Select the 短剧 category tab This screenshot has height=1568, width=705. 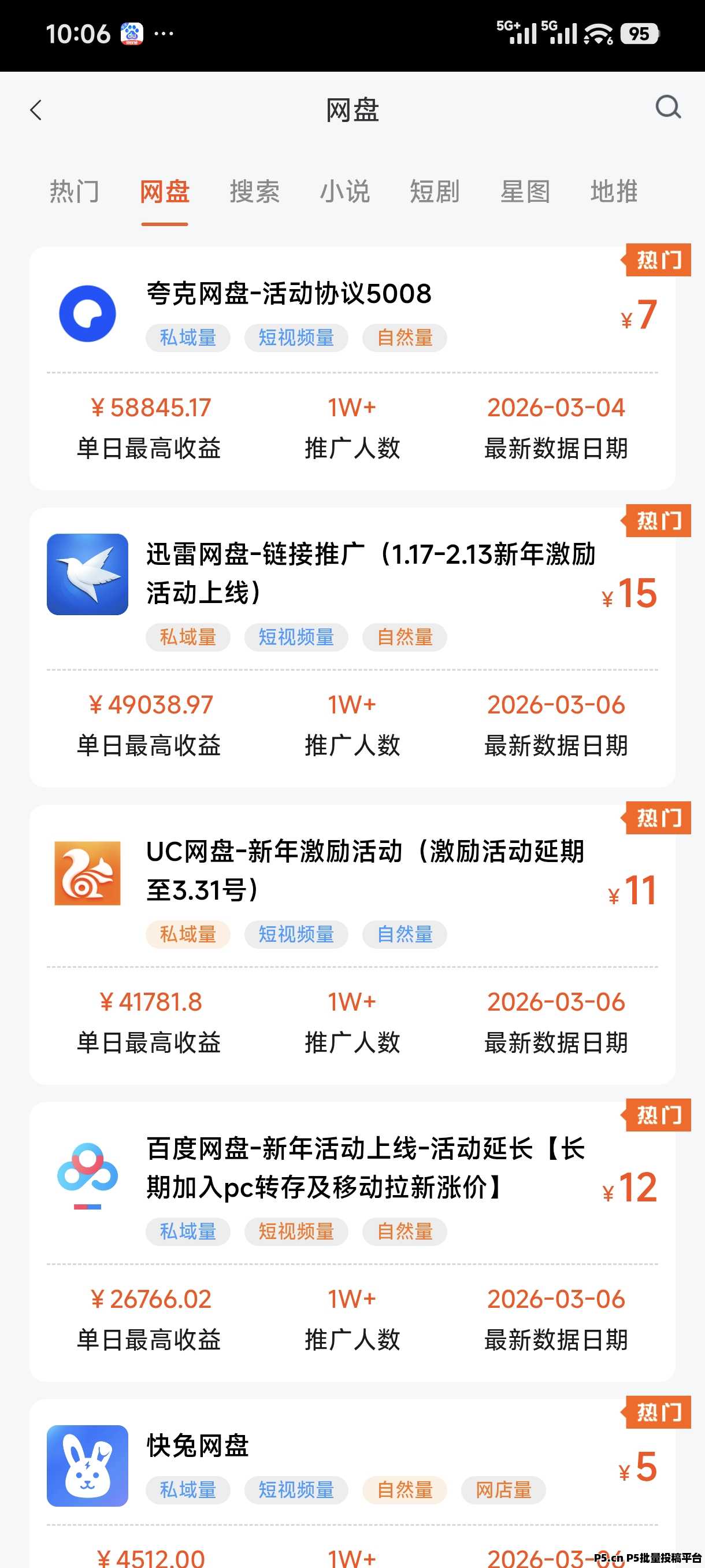pos(436,192)
